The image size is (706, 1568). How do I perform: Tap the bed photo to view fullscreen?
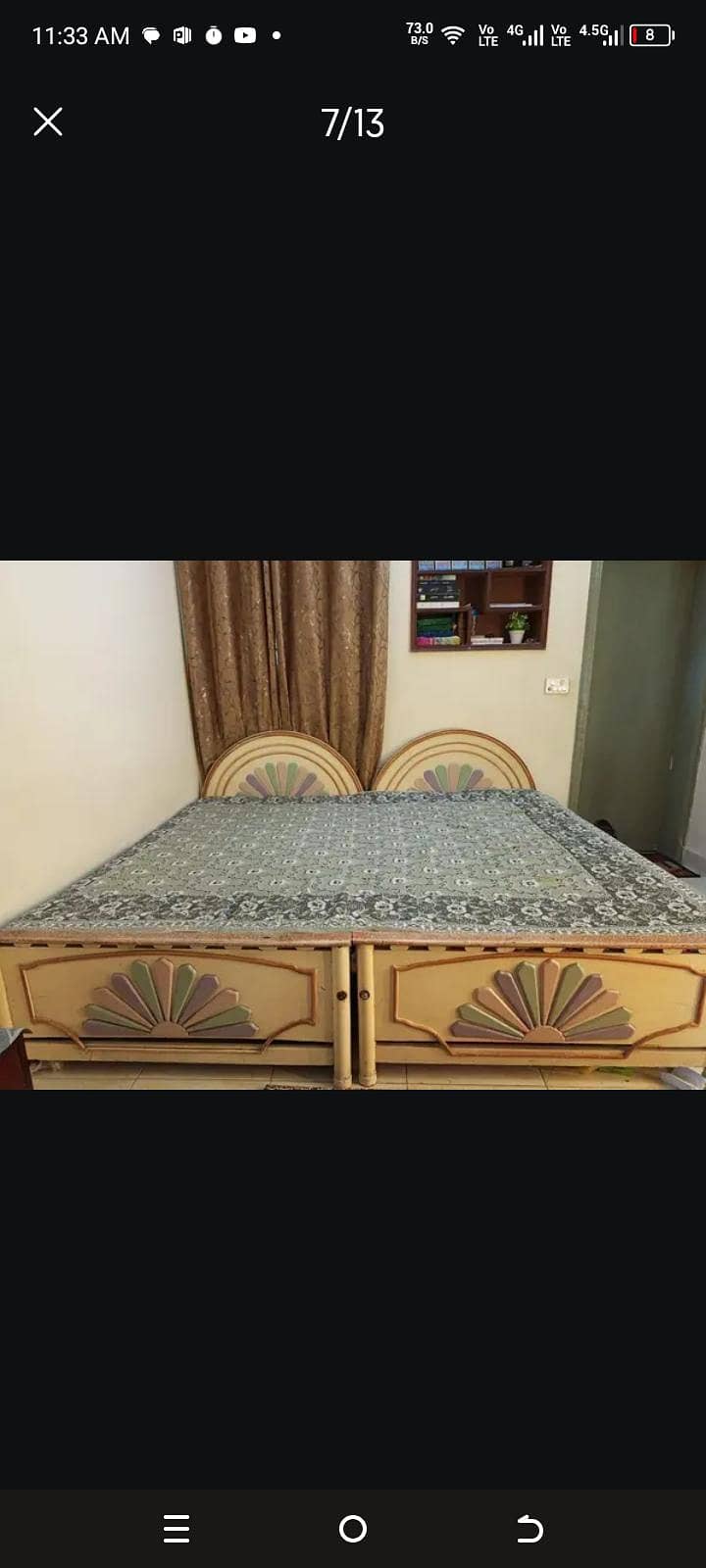tap(353, 823)
